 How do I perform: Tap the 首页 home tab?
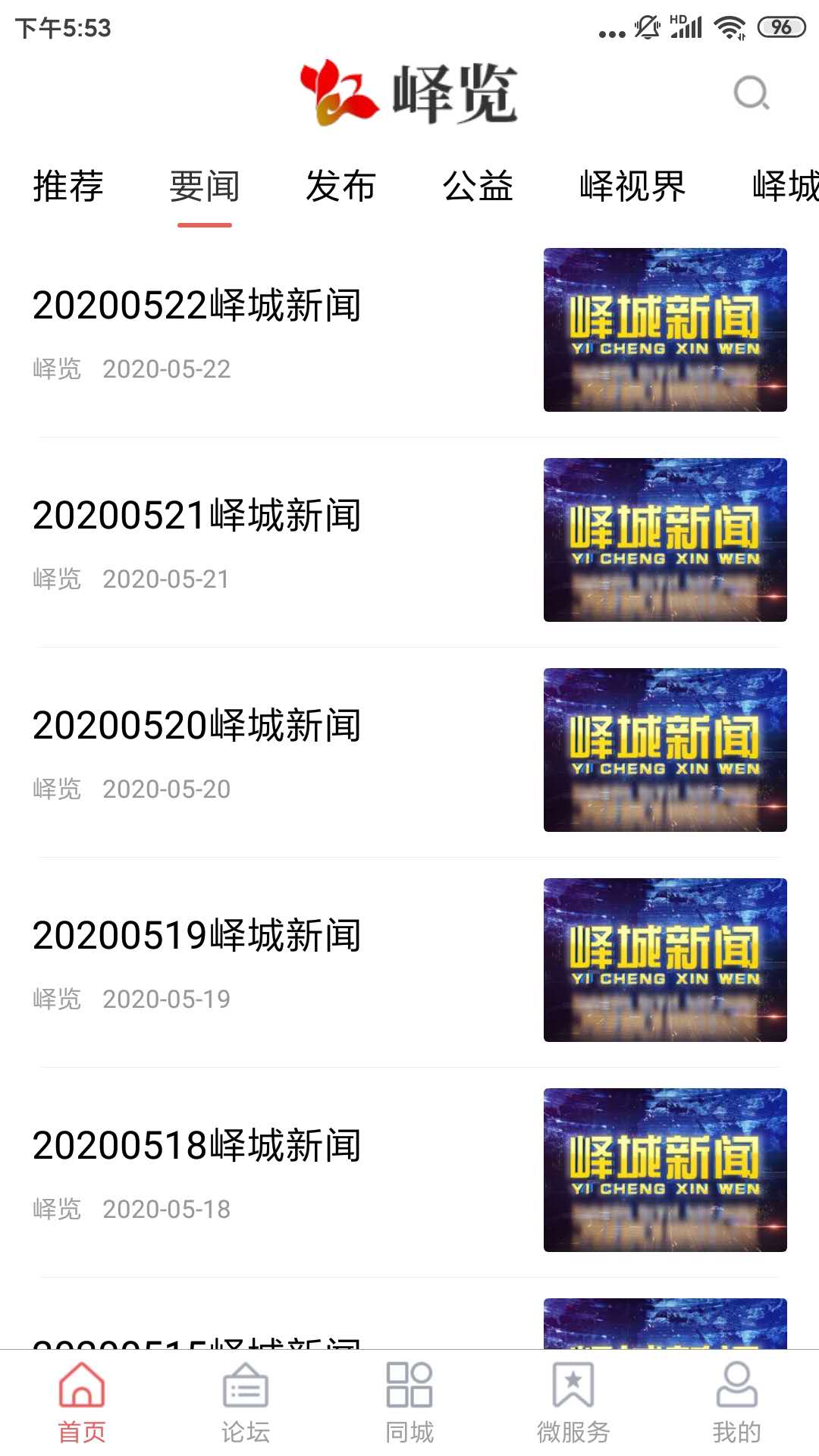[82, 1403]
